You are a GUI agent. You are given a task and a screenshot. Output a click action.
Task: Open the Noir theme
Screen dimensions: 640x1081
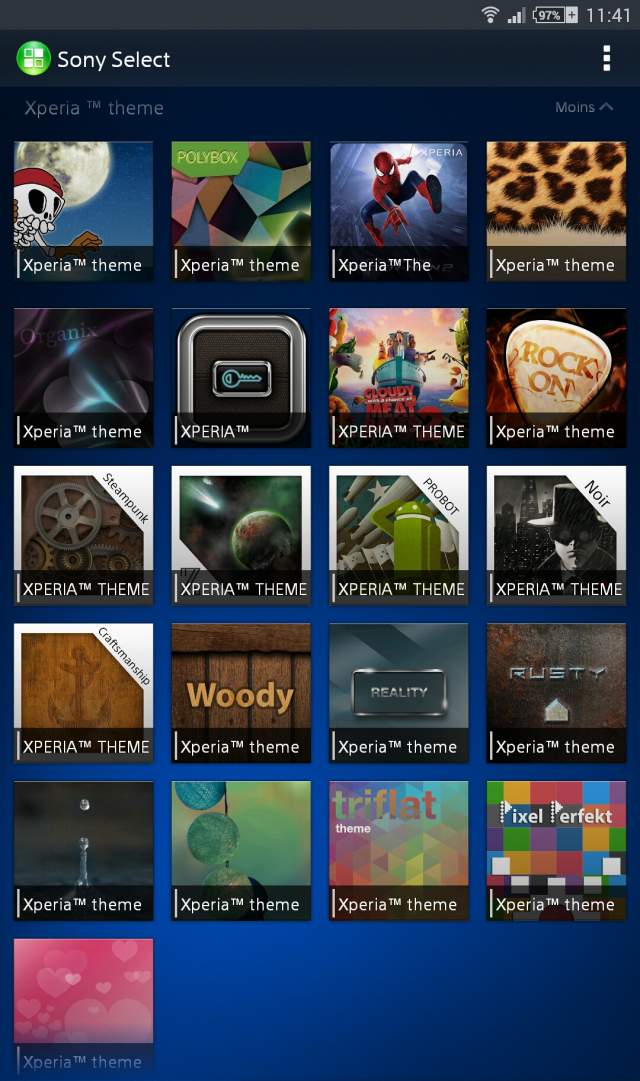(556, 535)
